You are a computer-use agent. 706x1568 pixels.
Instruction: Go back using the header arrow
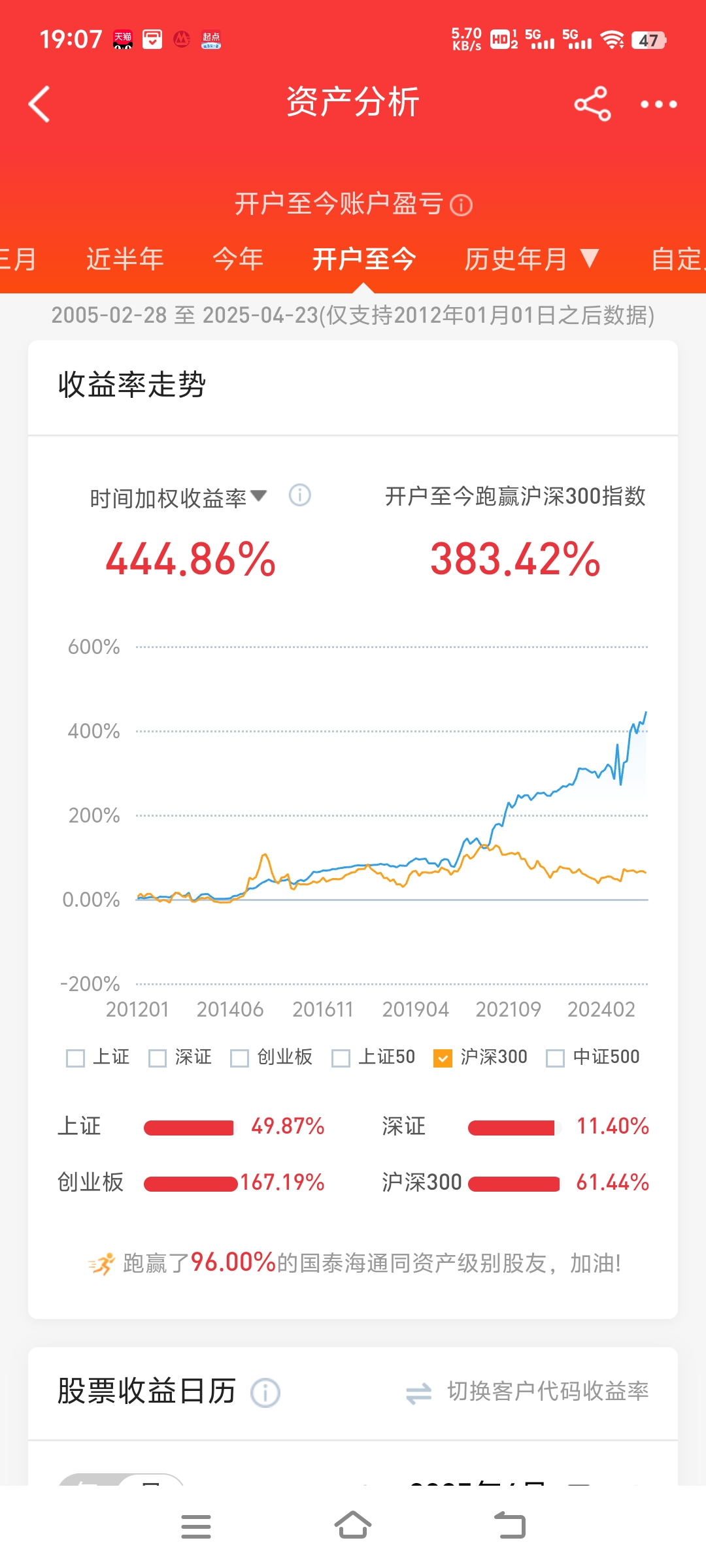[x=39, y=104]
